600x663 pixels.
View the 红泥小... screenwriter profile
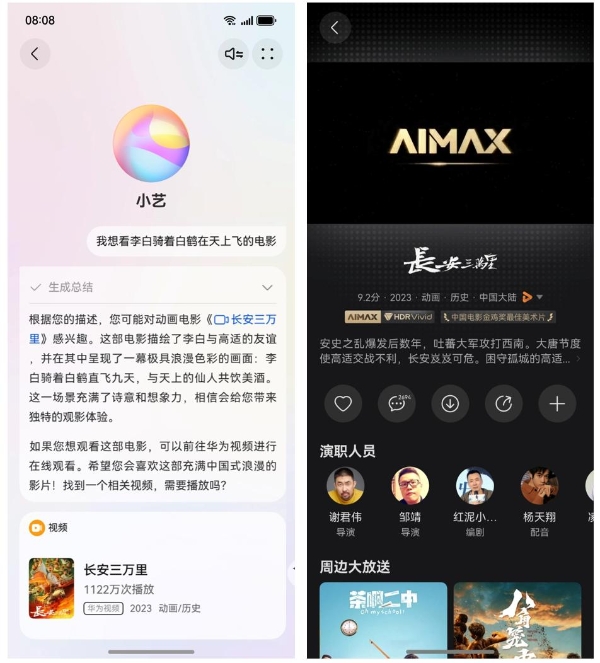point(474,487)
